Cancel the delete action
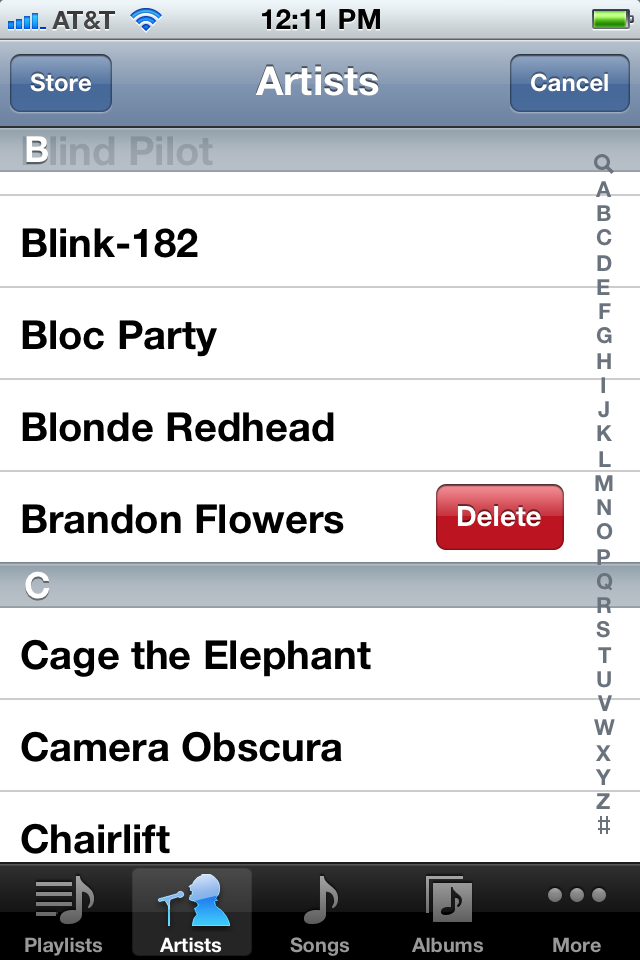The image size is (640, 960). (569, 83)
